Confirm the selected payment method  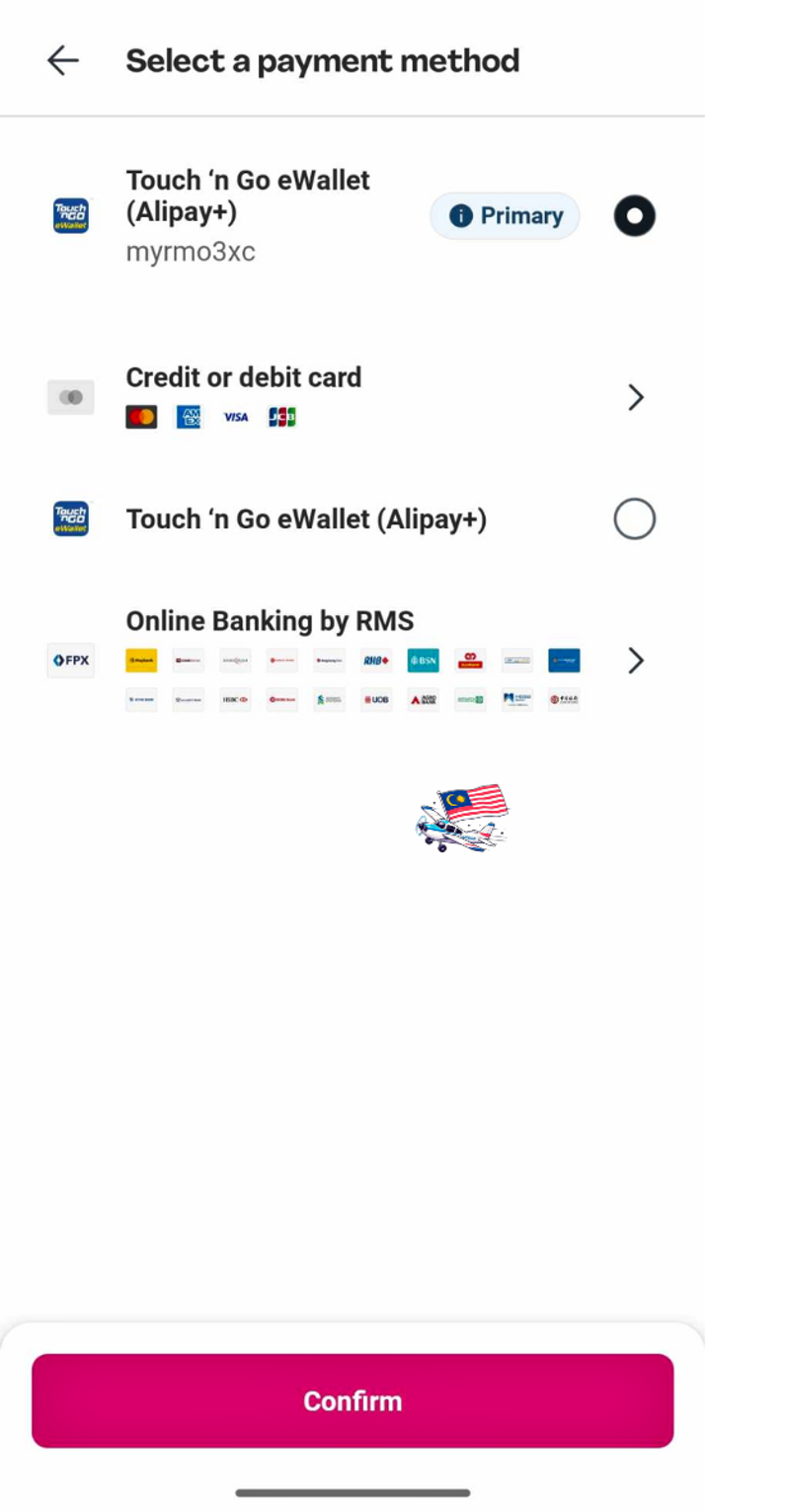pos(353,1400)
